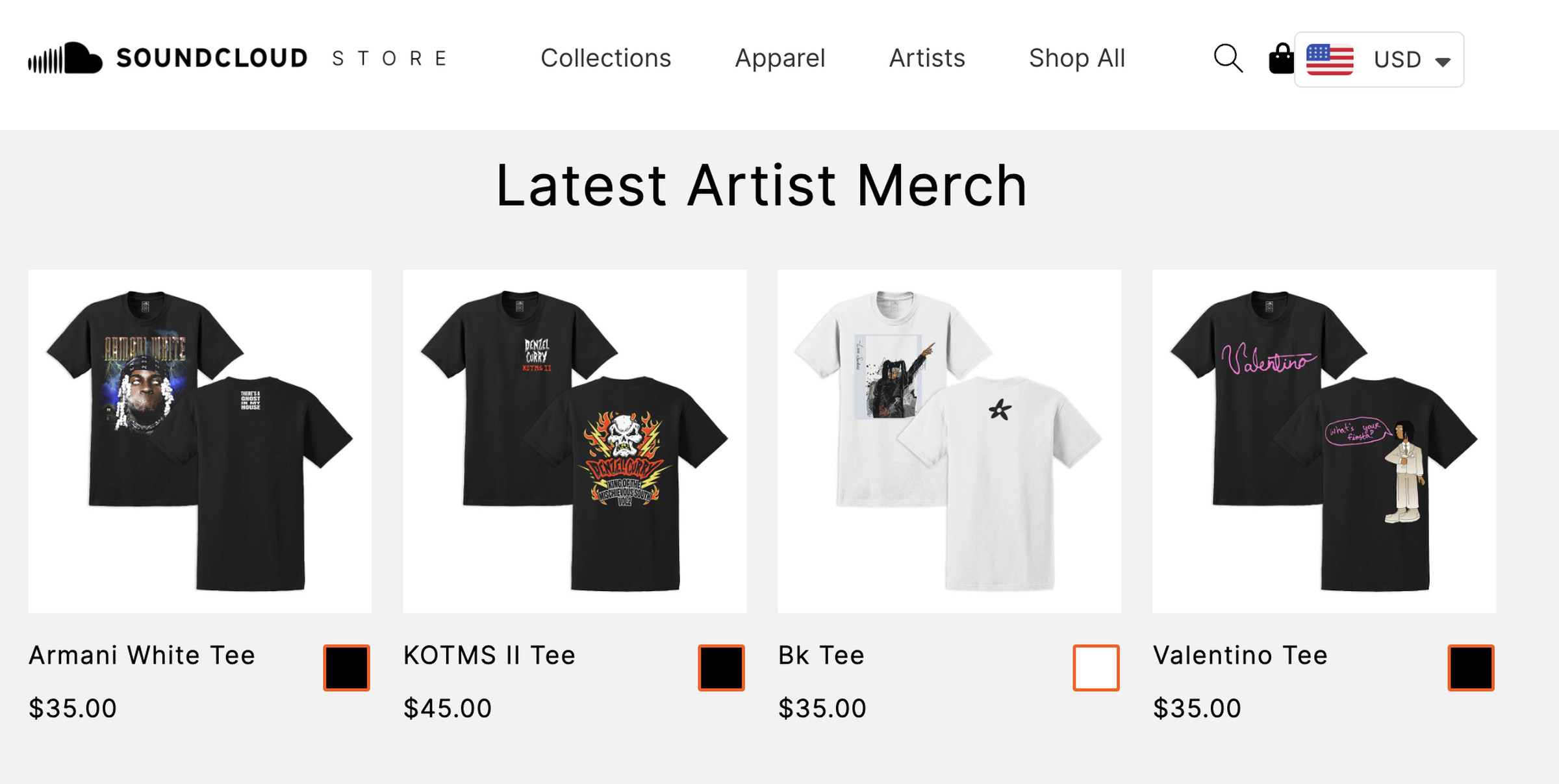Open Shop All in the navigation

pyautogui.click(x=1076, y=58)
